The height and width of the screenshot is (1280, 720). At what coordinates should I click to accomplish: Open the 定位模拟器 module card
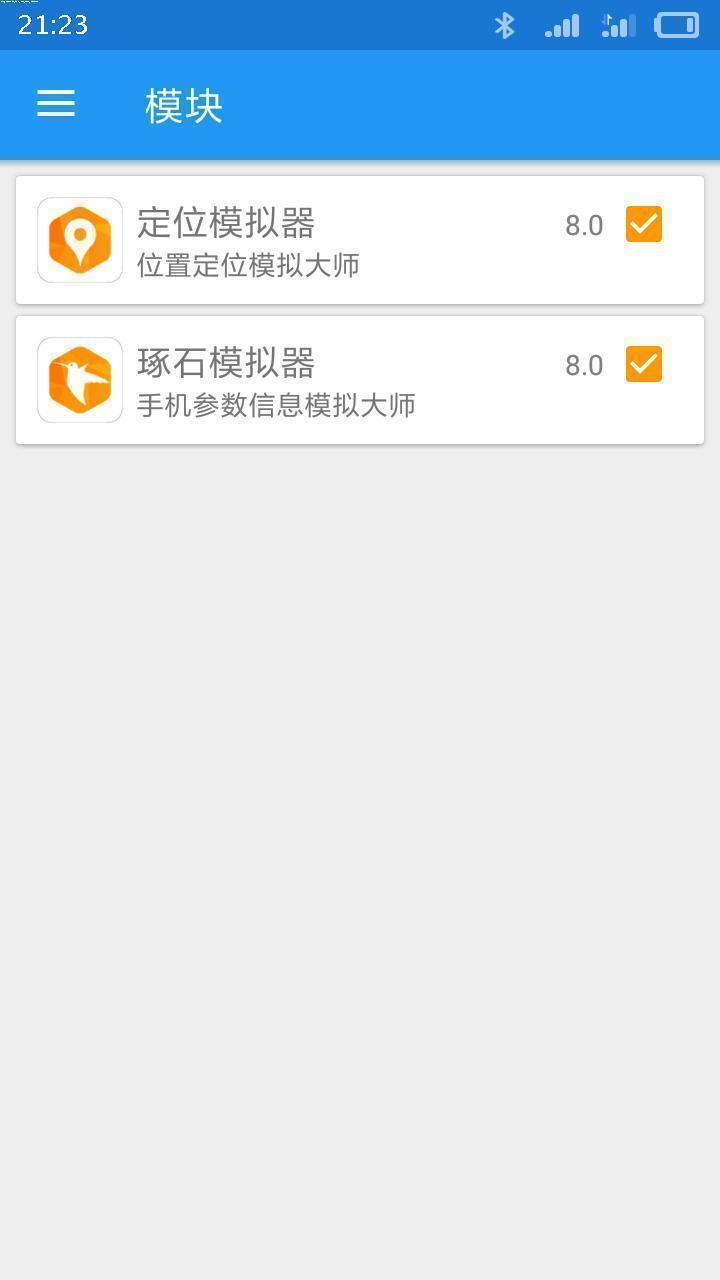pyautogui.click(x=300, y=241)
